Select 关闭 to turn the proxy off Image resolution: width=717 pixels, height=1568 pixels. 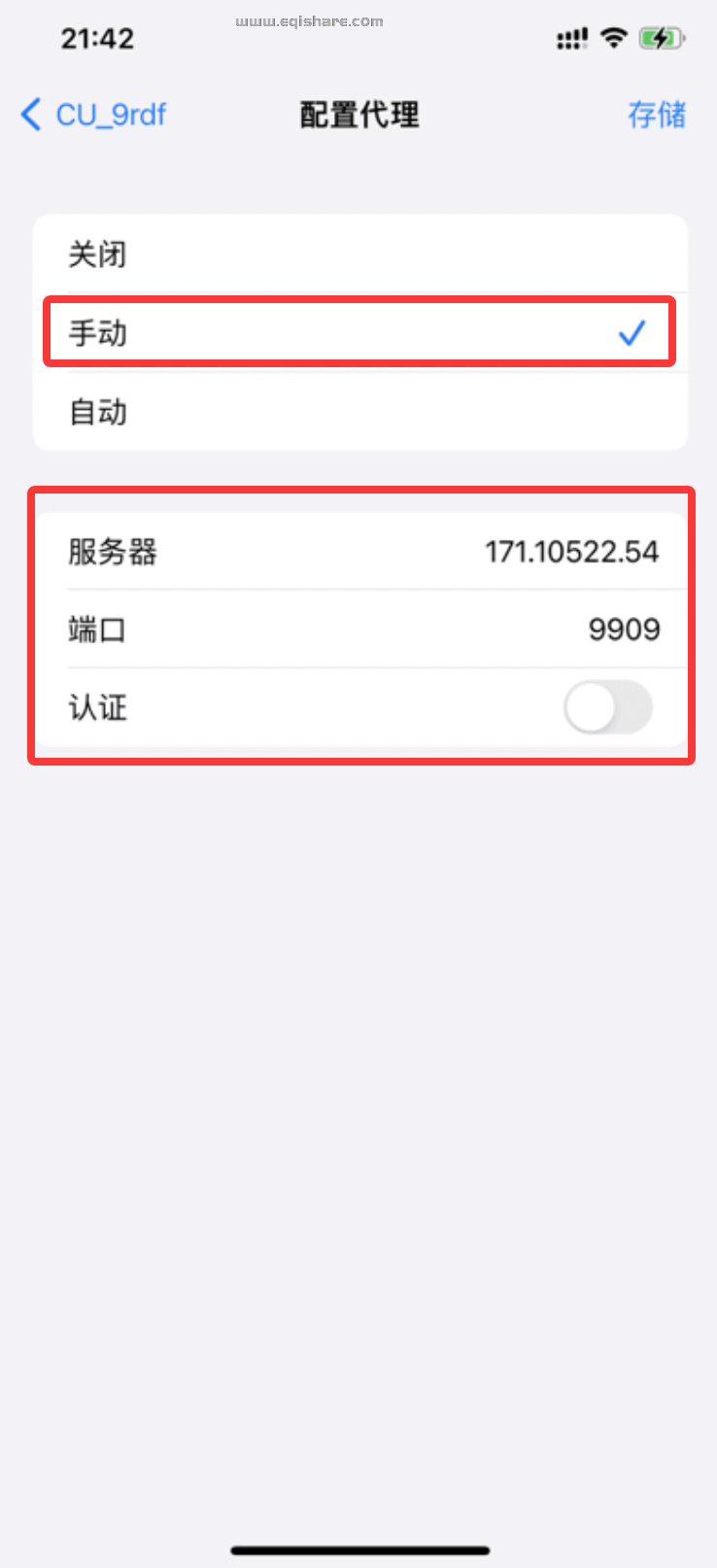(x=359, y=255)
